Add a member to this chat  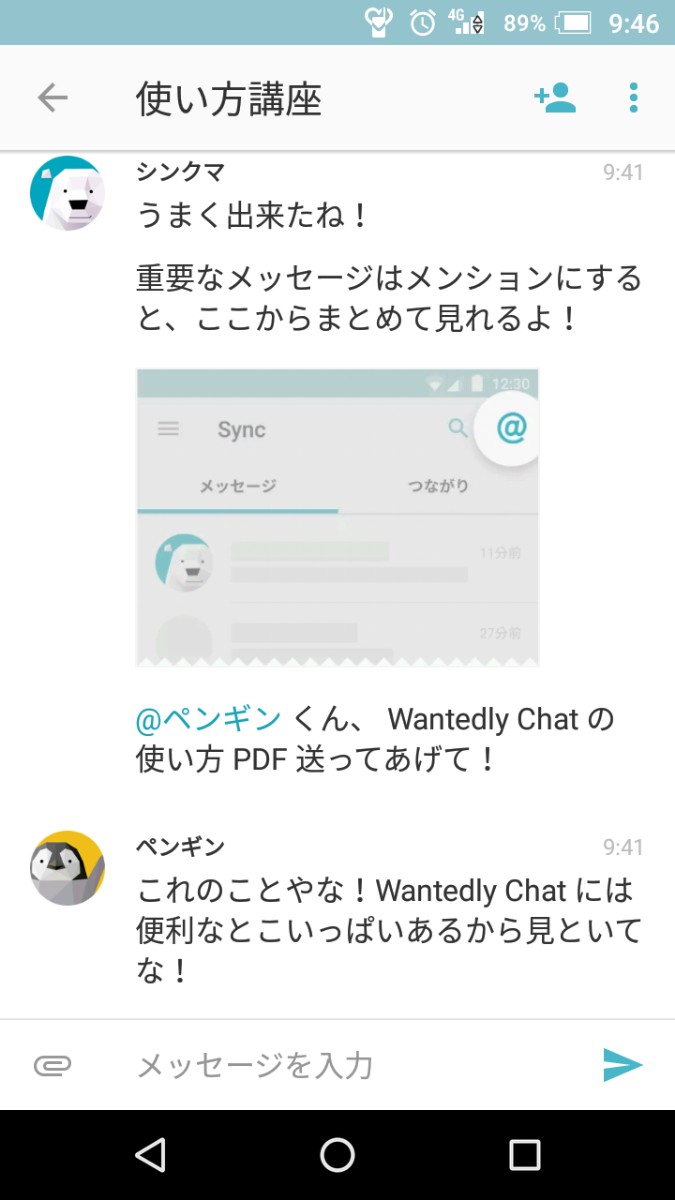pyautogui.click(x=555, y=98)
